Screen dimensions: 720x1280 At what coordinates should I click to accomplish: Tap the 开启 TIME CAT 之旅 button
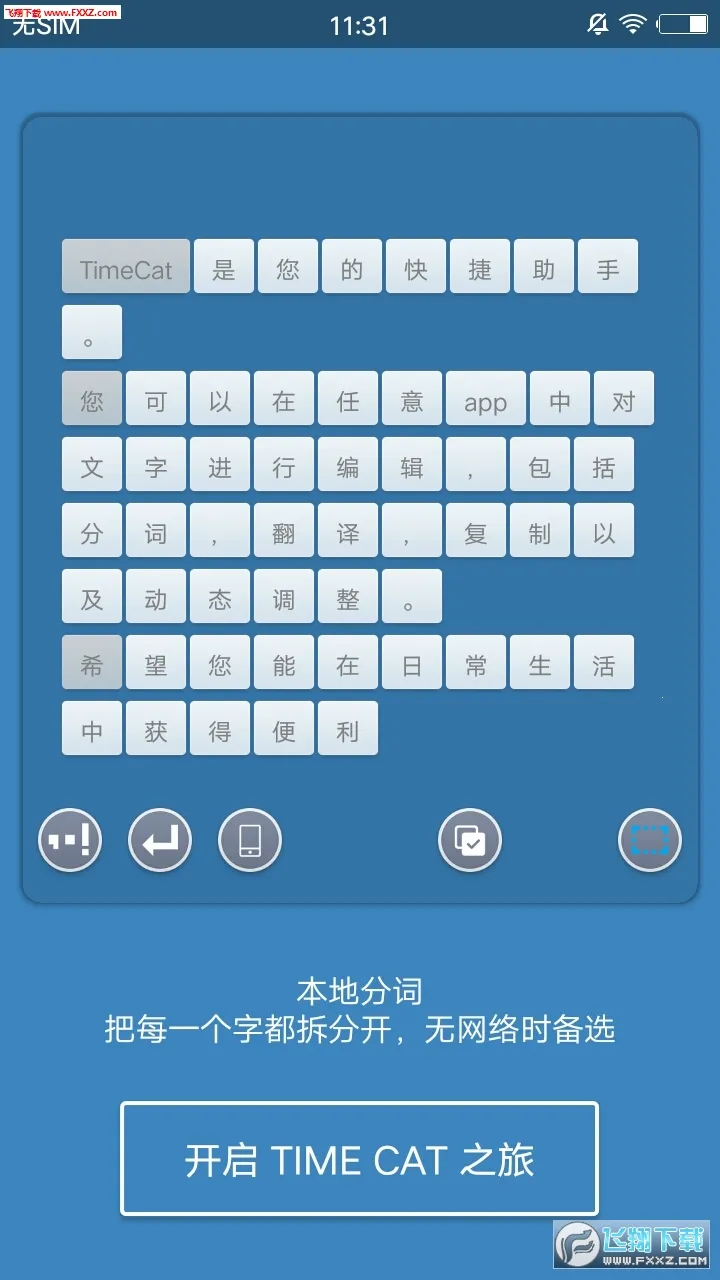358,1159
